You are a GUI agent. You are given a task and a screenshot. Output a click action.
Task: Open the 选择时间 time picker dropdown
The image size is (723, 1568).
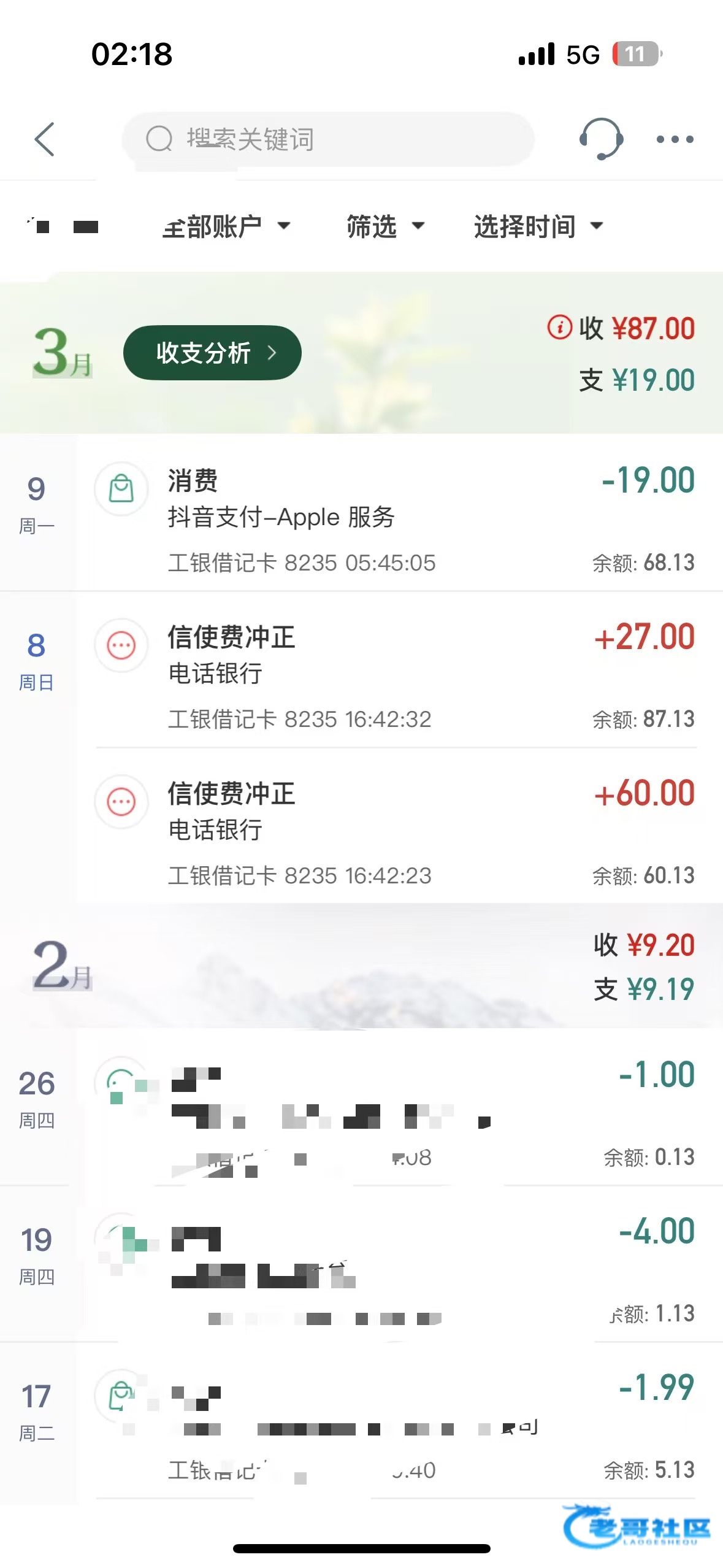click(x=538, y=226)
